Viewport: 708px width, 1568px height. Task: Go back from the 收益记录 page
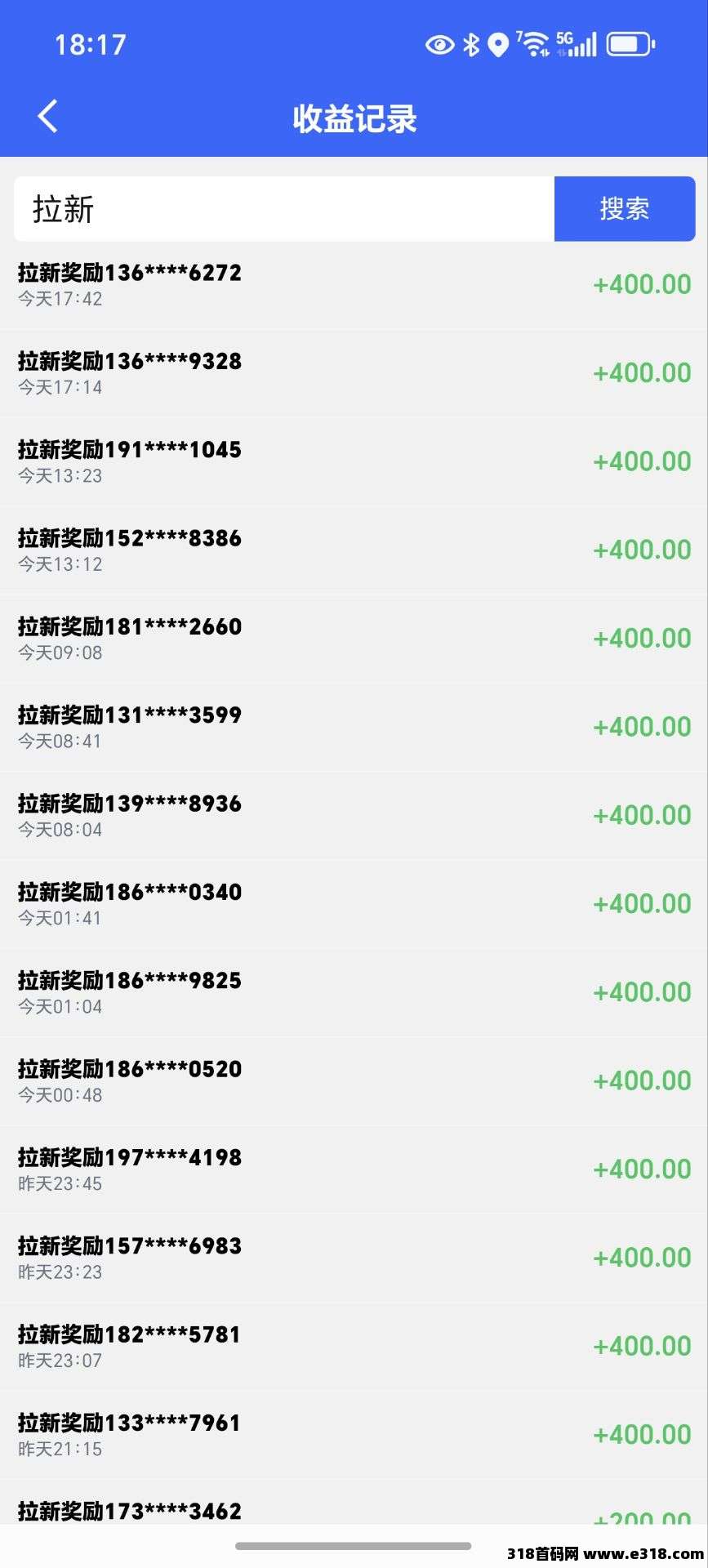48,116
